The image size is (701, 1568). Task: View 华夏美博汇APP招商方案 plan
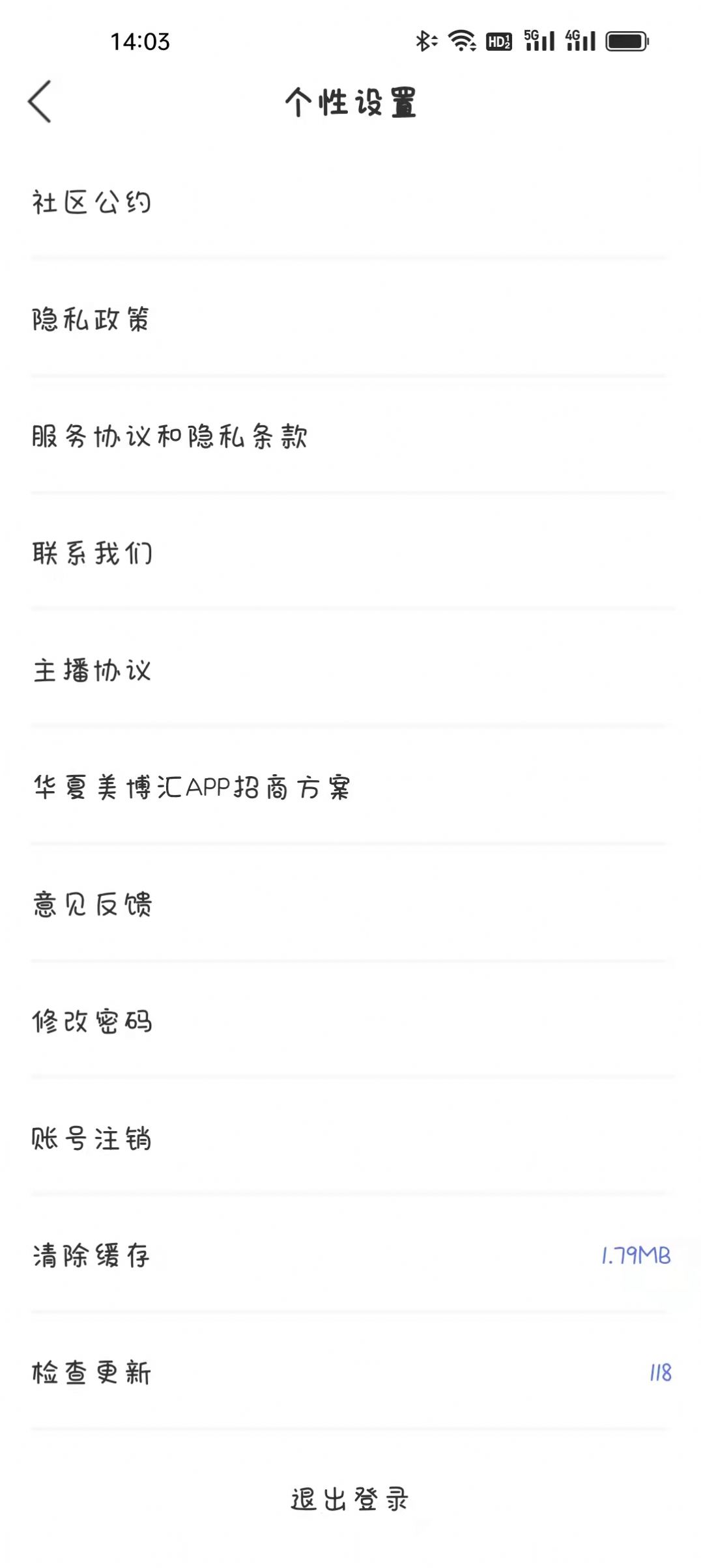(191, 789)
